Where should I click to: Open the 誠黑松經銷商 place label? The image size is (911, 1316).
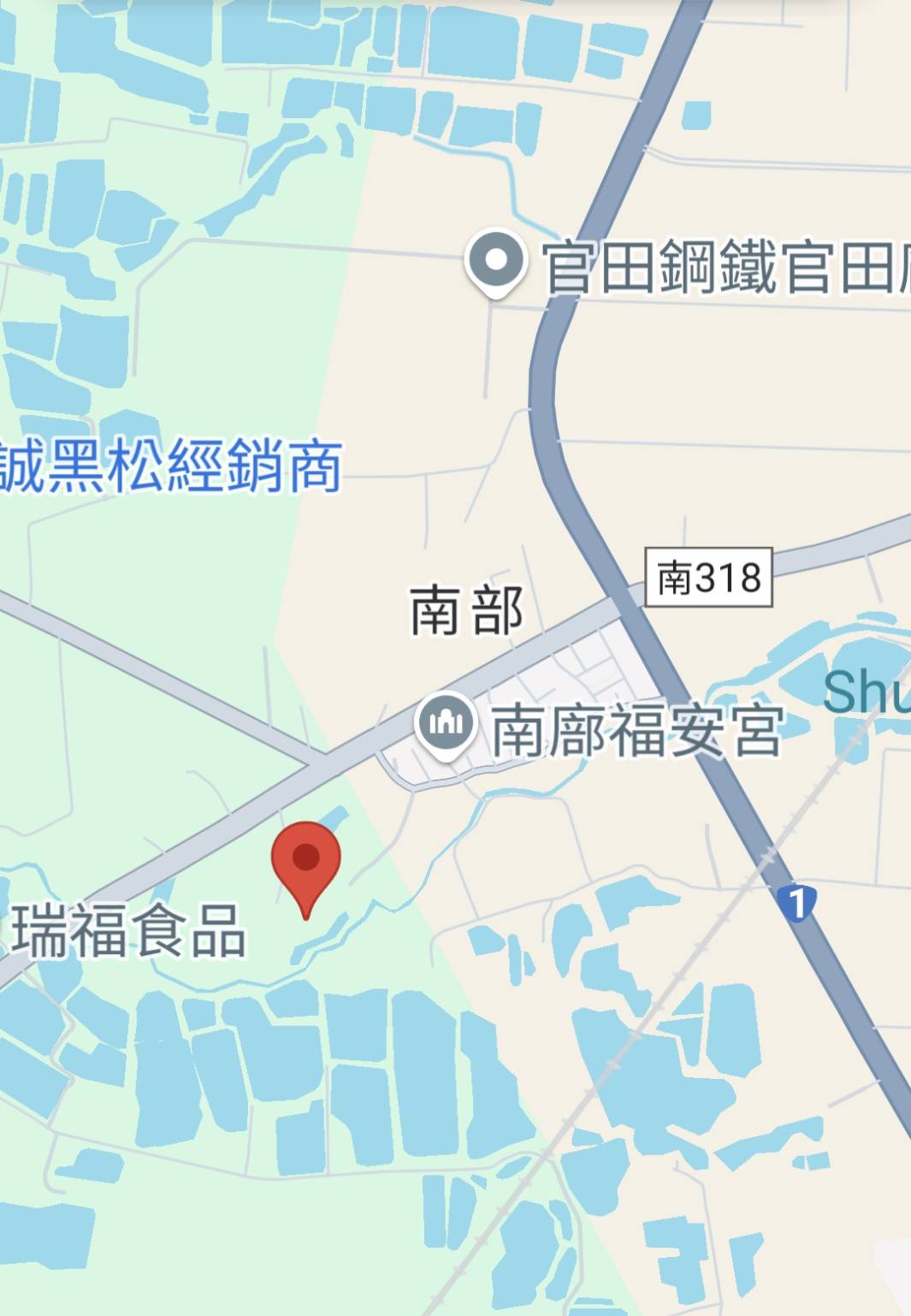(x=171, y=466)
